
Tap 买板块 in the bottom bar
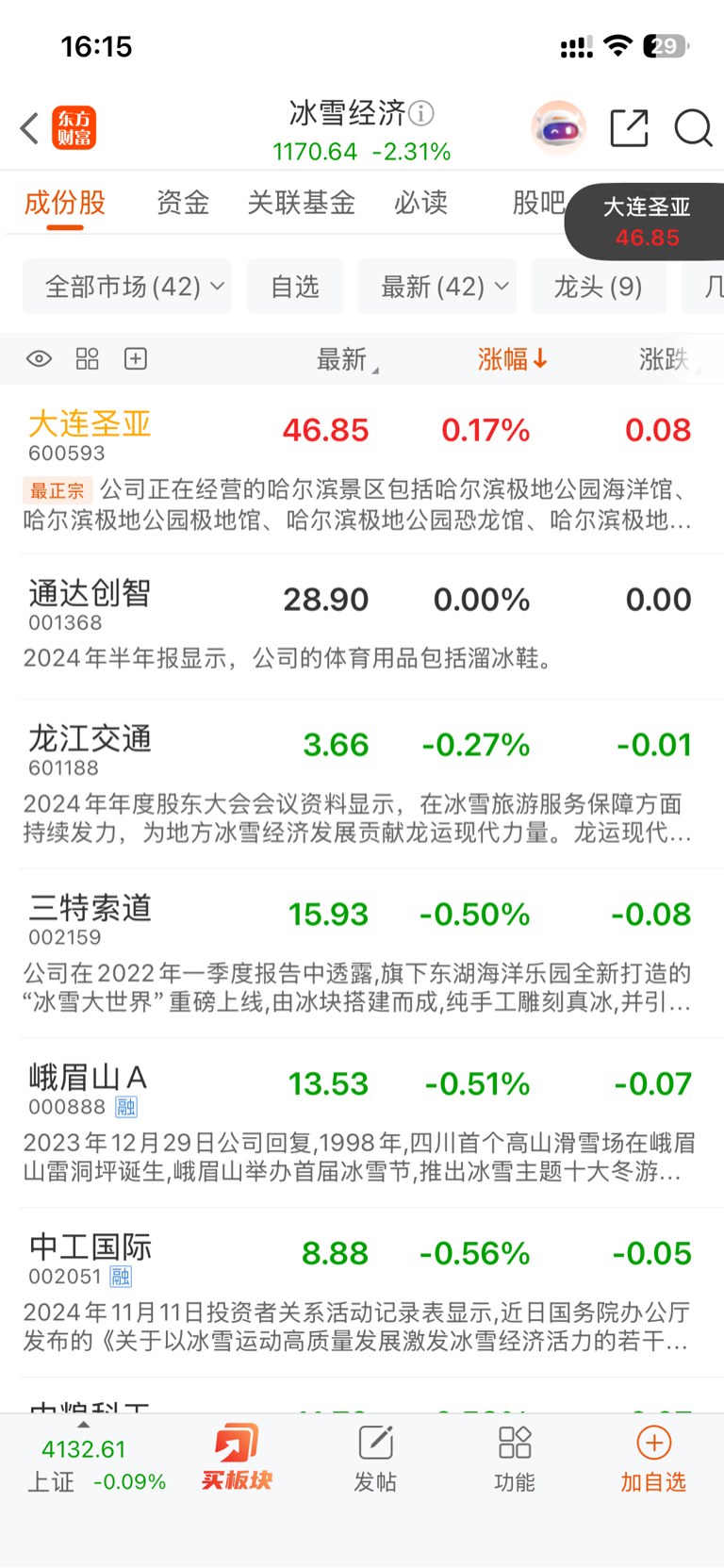(236, 1458)
